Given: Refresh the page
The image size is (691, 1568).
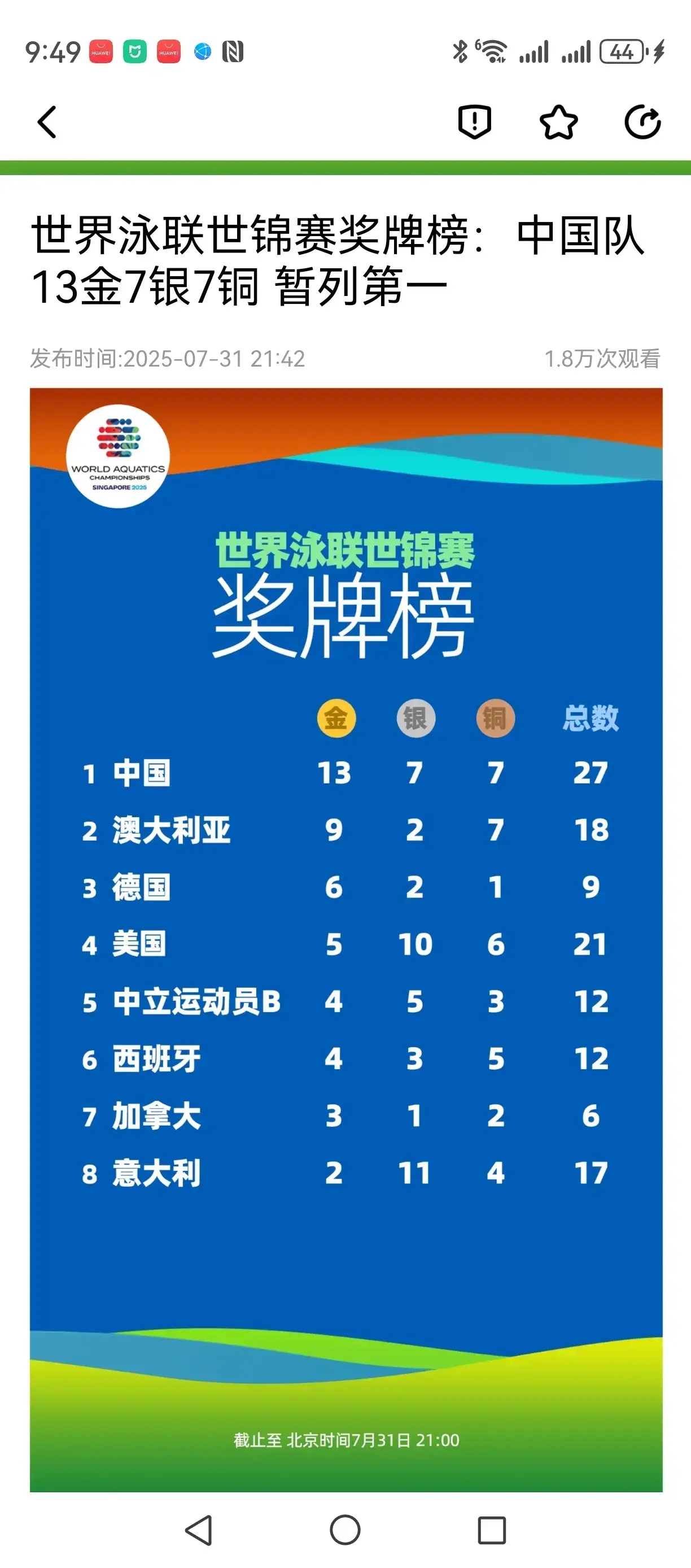Looking at the screenshot, I should (x=643, y=123).
